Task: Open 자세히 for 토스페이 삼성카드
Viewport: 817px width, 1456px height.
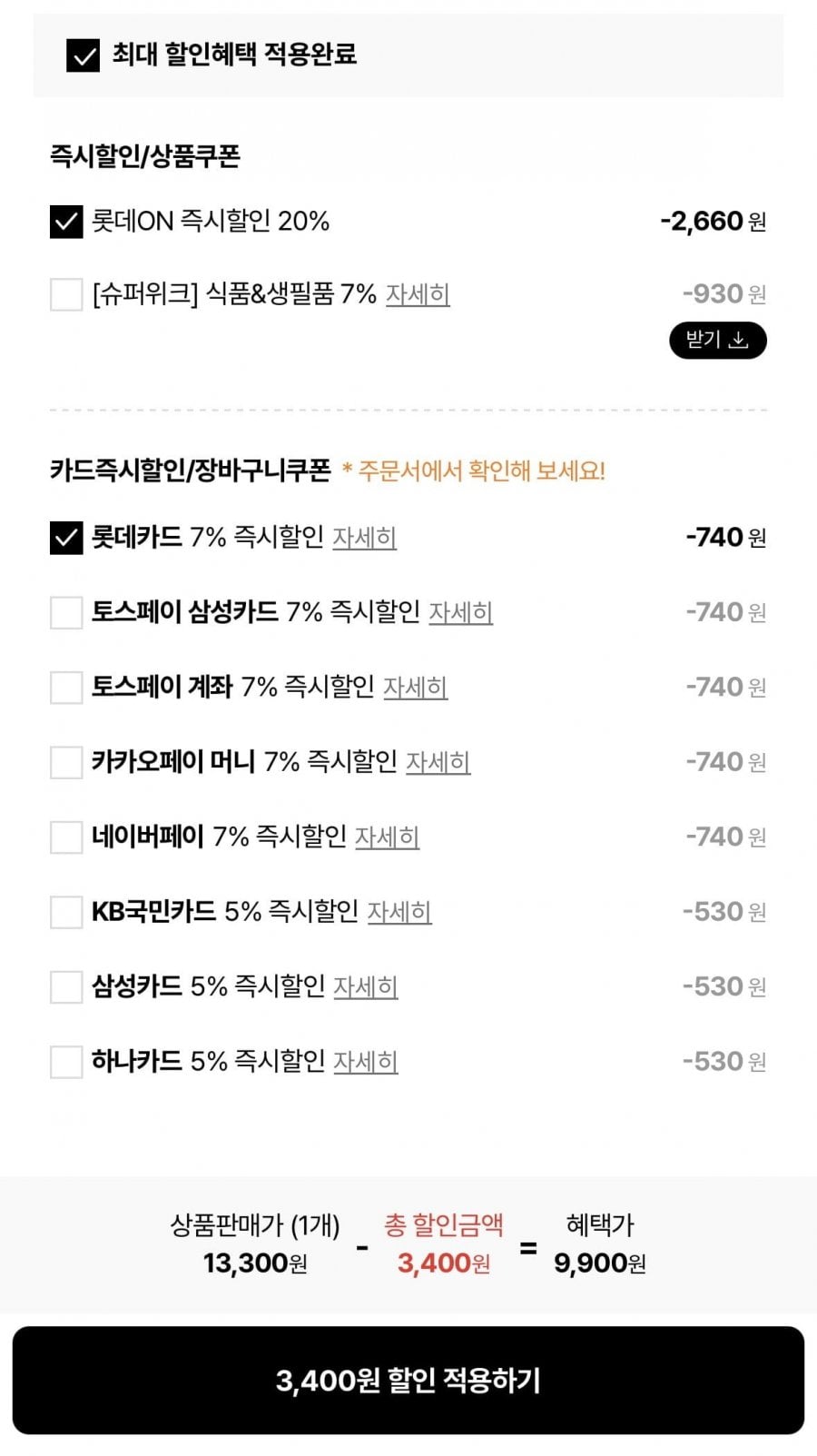Action: (x=460, y=613)
